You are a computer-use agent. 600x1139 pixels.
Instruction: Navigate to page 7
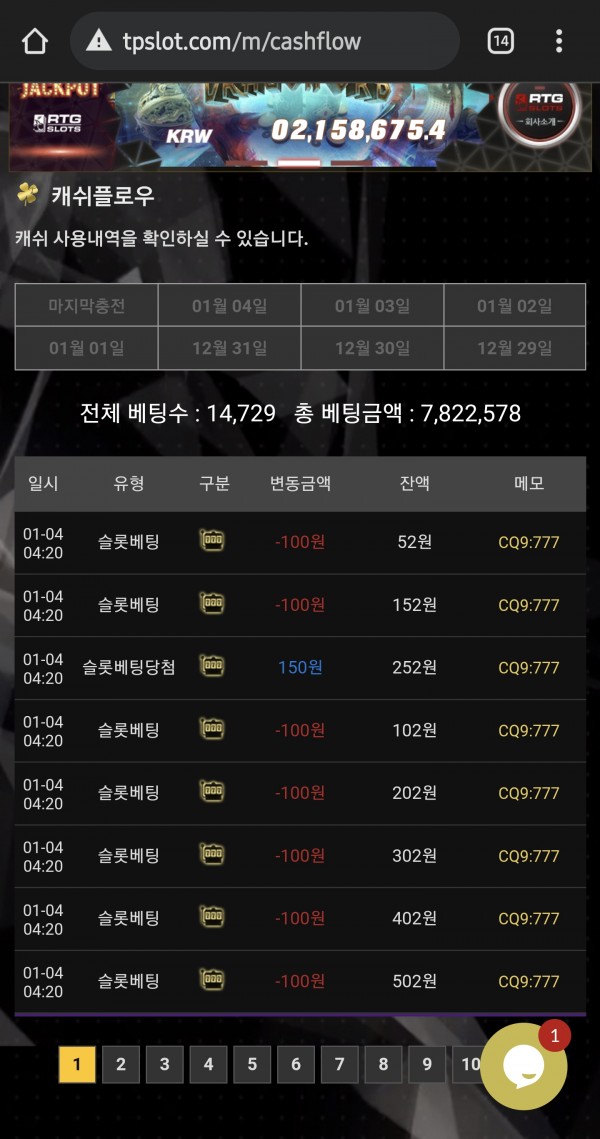click(340, 1064)
